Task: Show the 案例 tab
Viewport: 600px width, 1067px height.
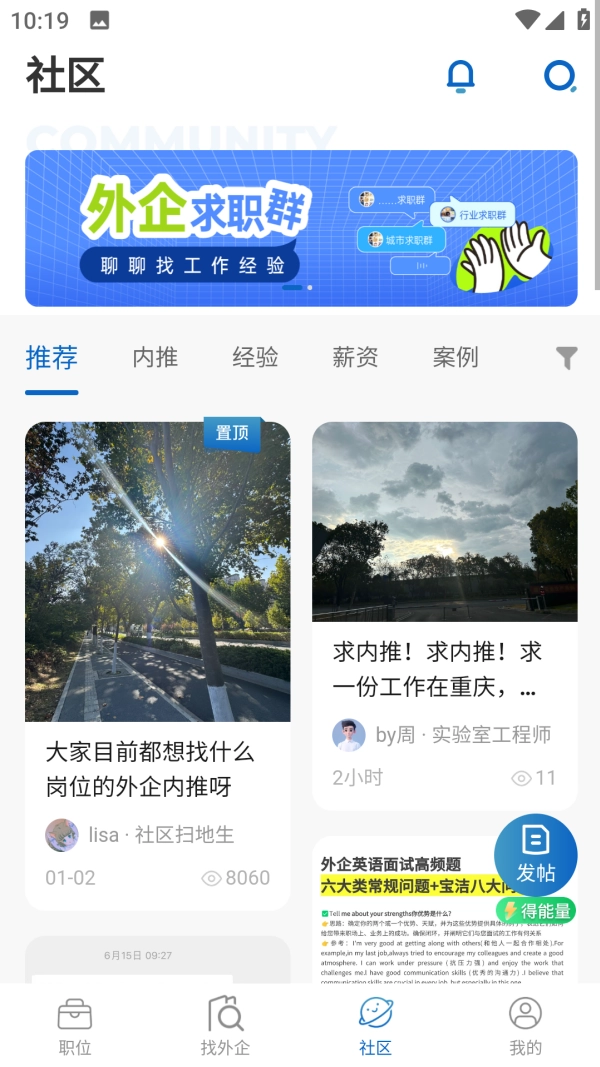Action: 455,358
